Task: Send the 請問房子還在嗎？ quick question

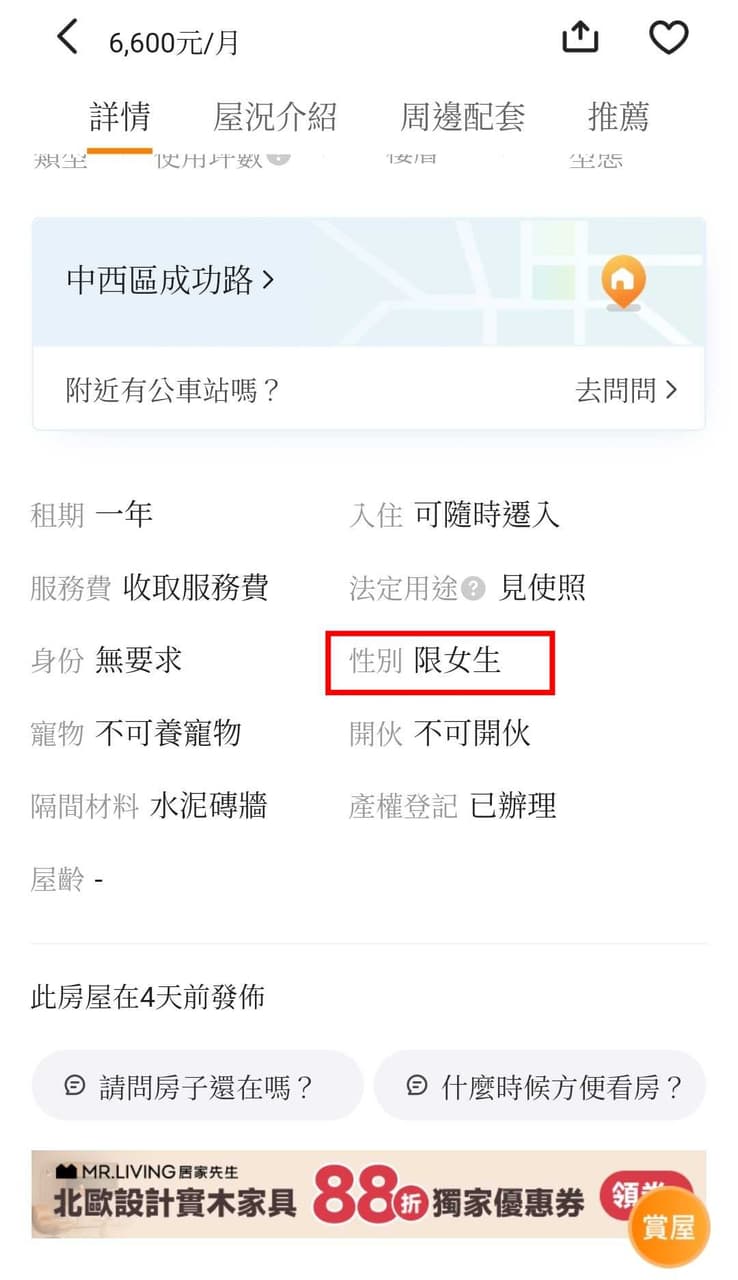Action: pos(197,1085)
